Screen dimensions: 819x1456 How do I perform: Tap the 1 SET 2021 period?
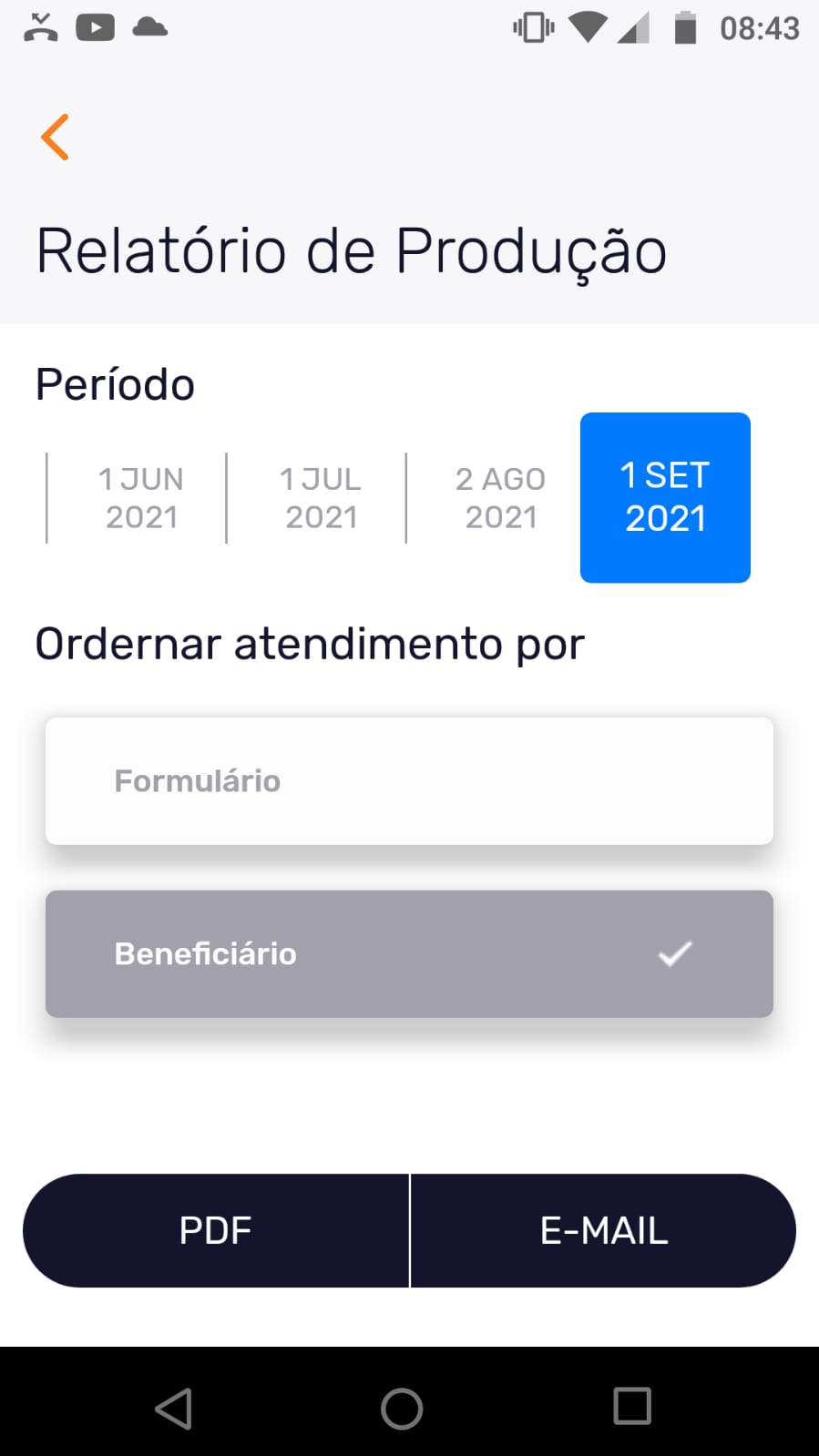point(665,497)
